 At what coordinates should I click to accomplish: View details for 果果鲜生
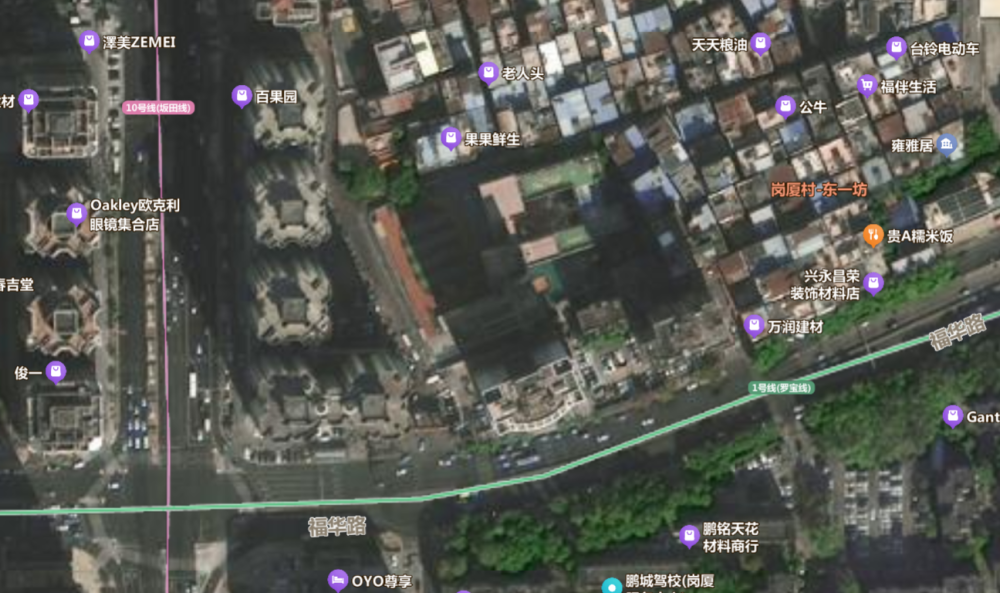coord(451,138)
